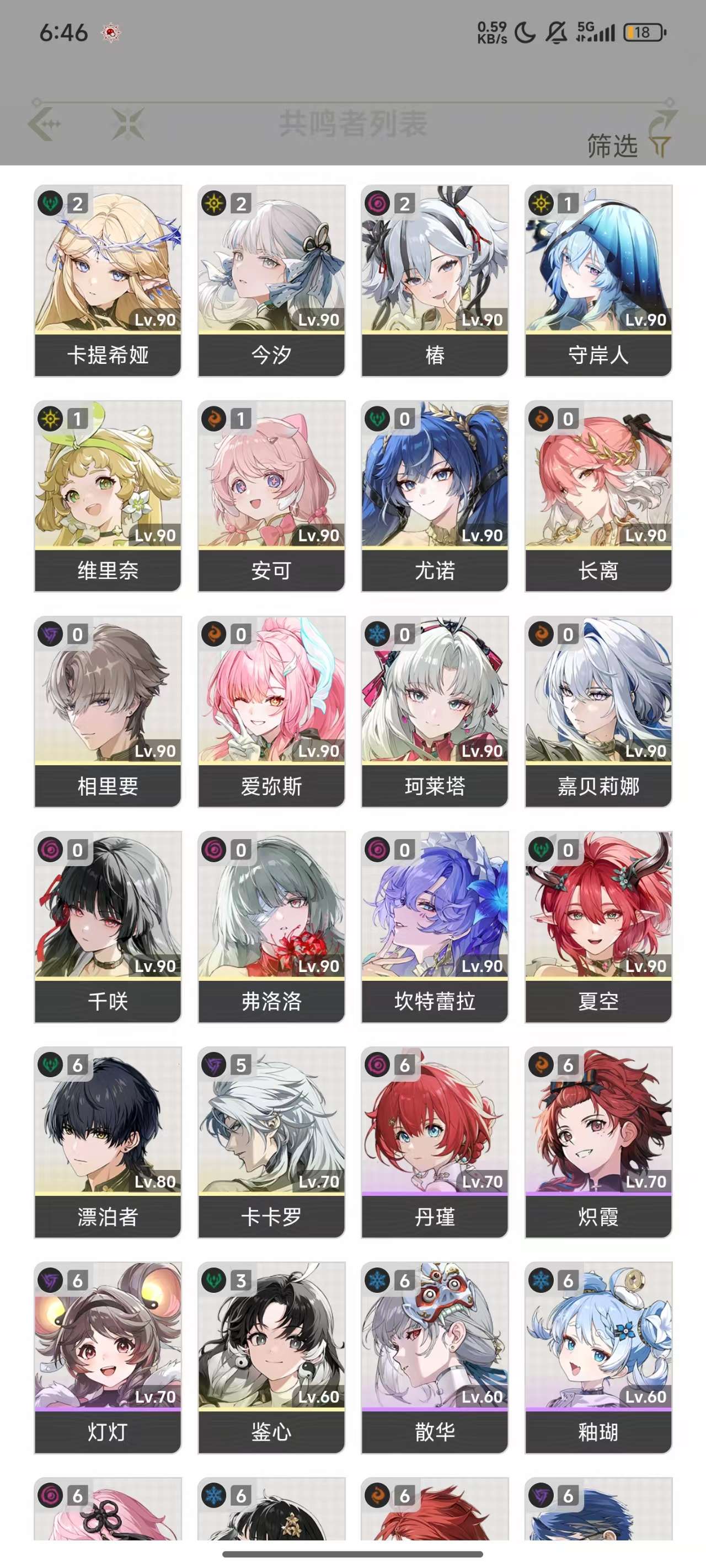The height and width of the screenshot is (1568, 706).
Task: Open 维里奈 resonator card
Action: (108, 496)
